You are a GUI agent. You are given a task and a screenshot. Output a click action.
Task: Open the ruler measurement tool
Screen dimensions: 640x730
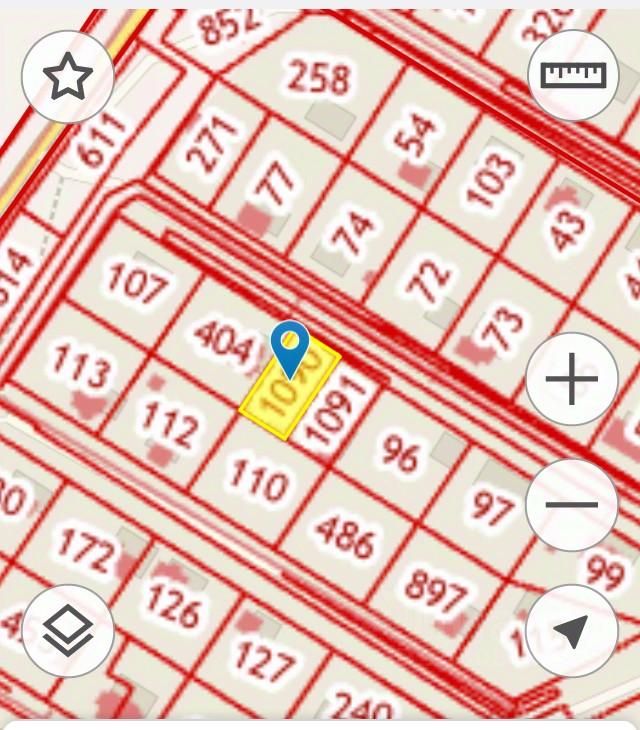click(573, 76)
